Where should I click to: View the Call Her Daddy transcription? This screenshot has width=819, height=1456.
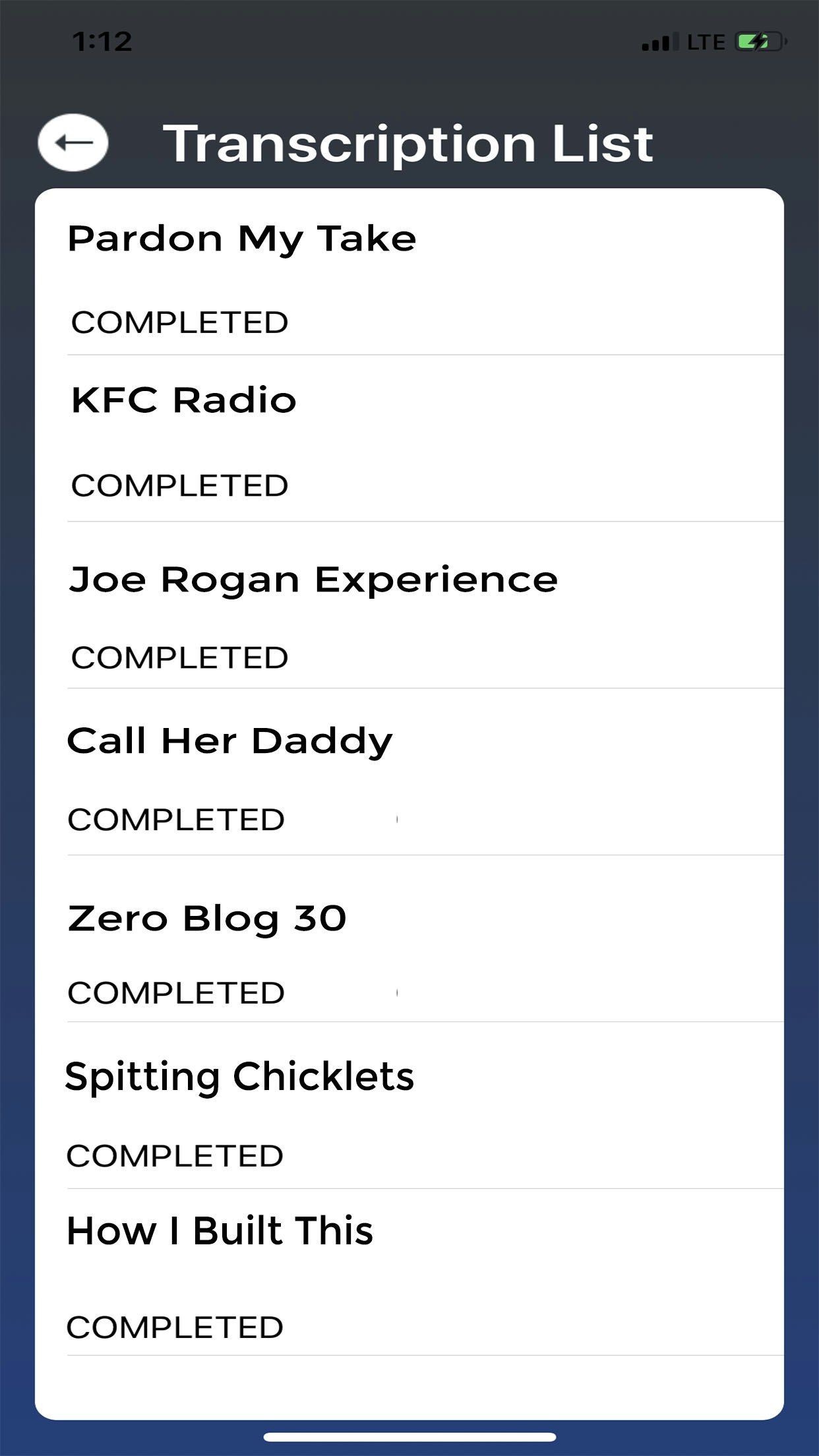pyautogui.click(x=409, y=772)
